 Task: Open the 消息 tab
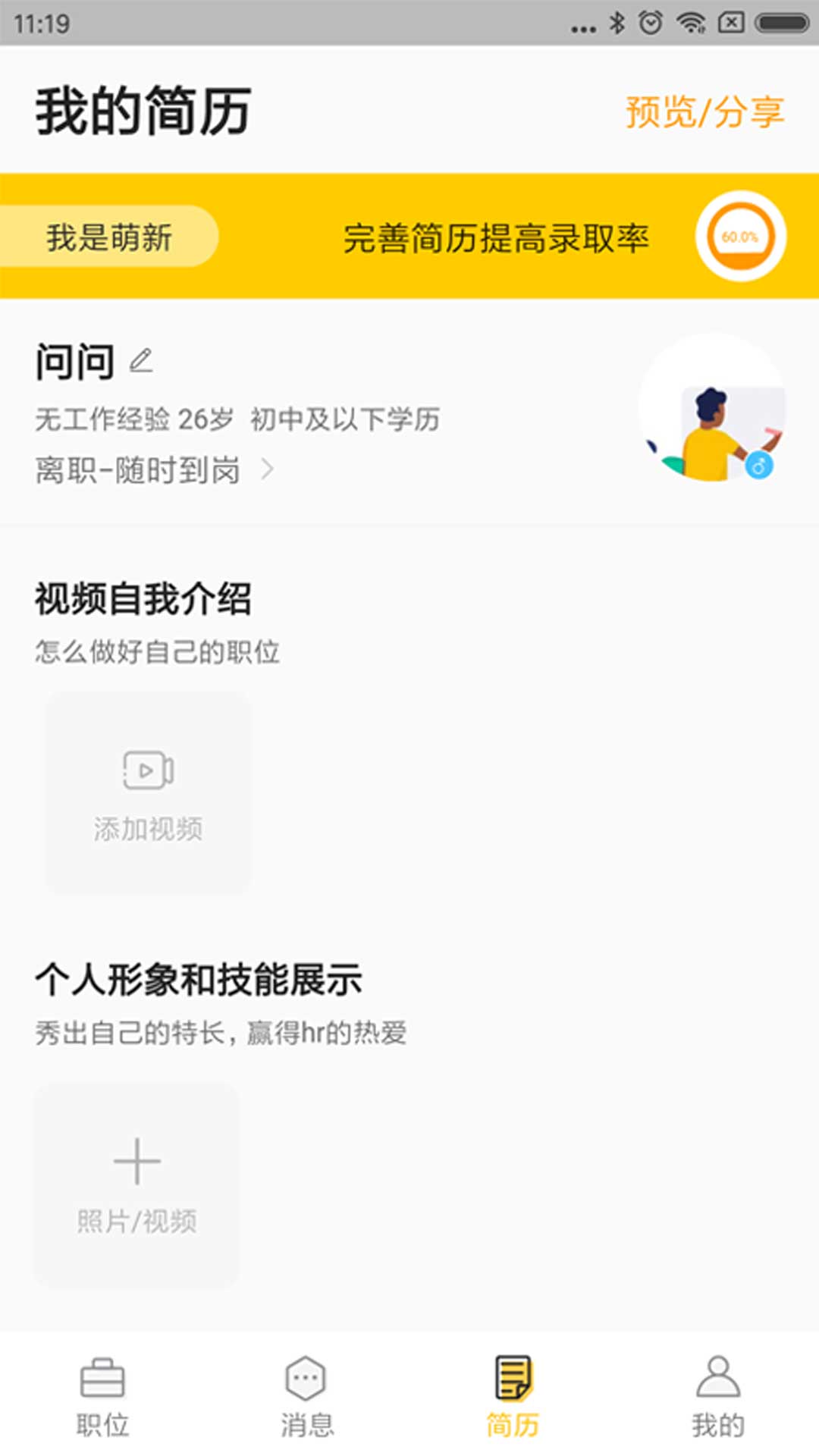pyautogui.click(x=307, y=1397)
